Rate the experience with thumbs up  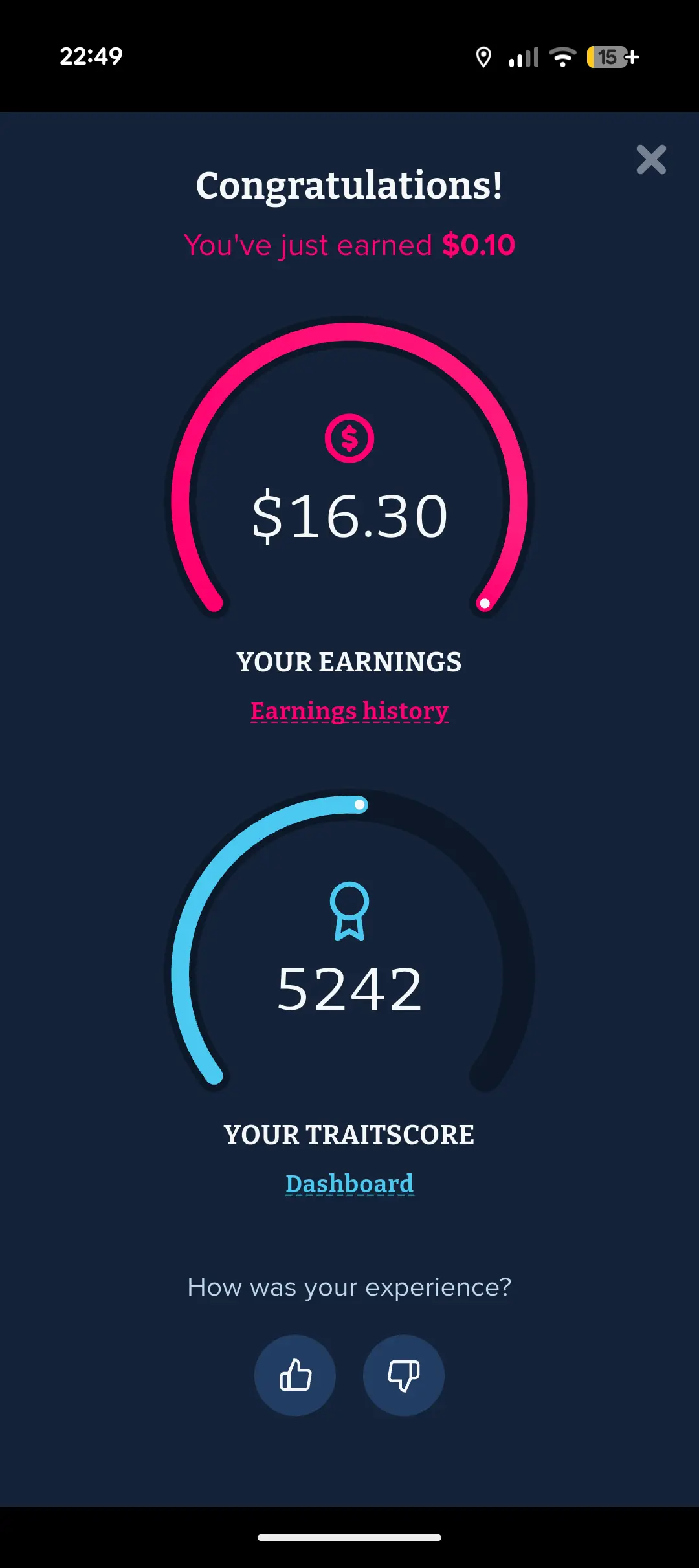click(x=295, y=1375)
